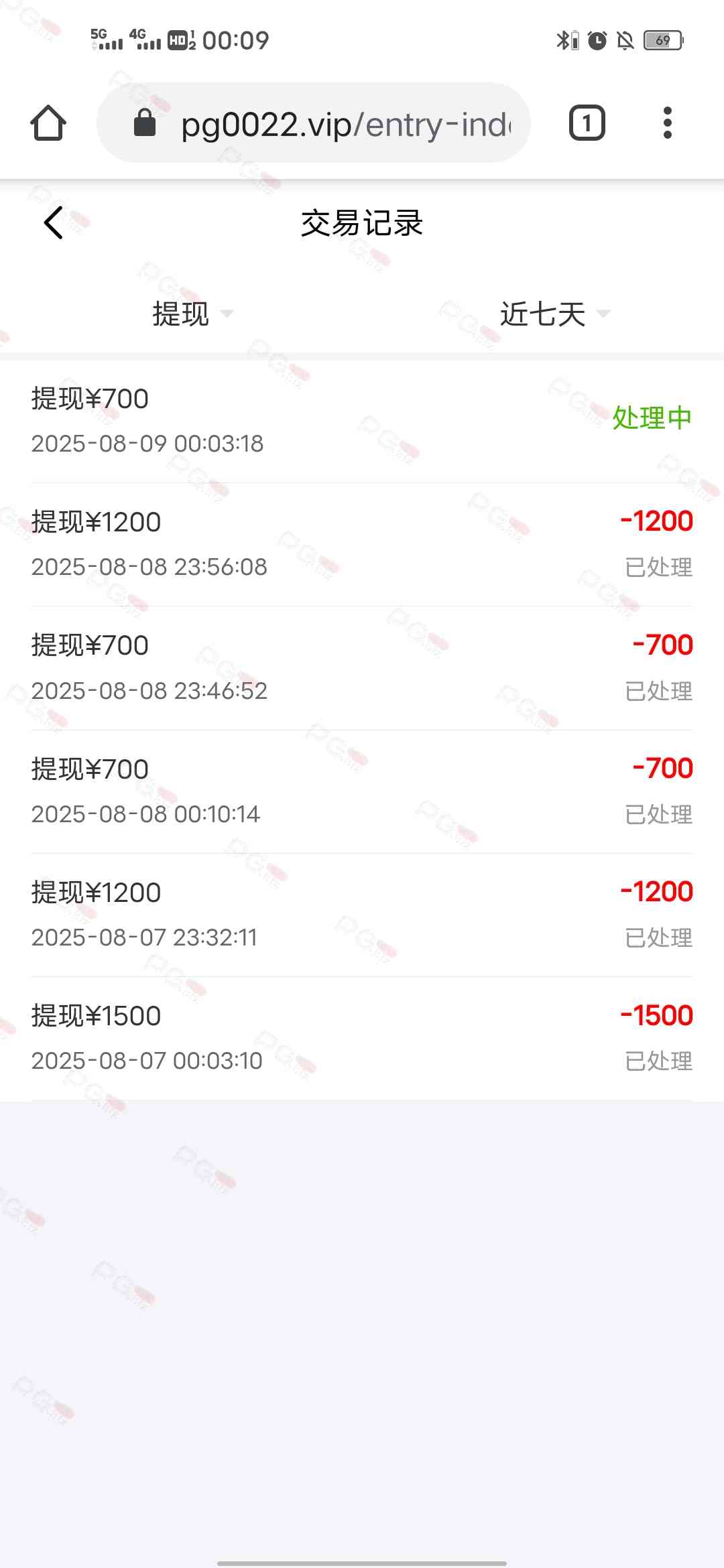Open the browser tab switcher
Viewport: 724px width, 1568px height.
click(x=587, y=123)
